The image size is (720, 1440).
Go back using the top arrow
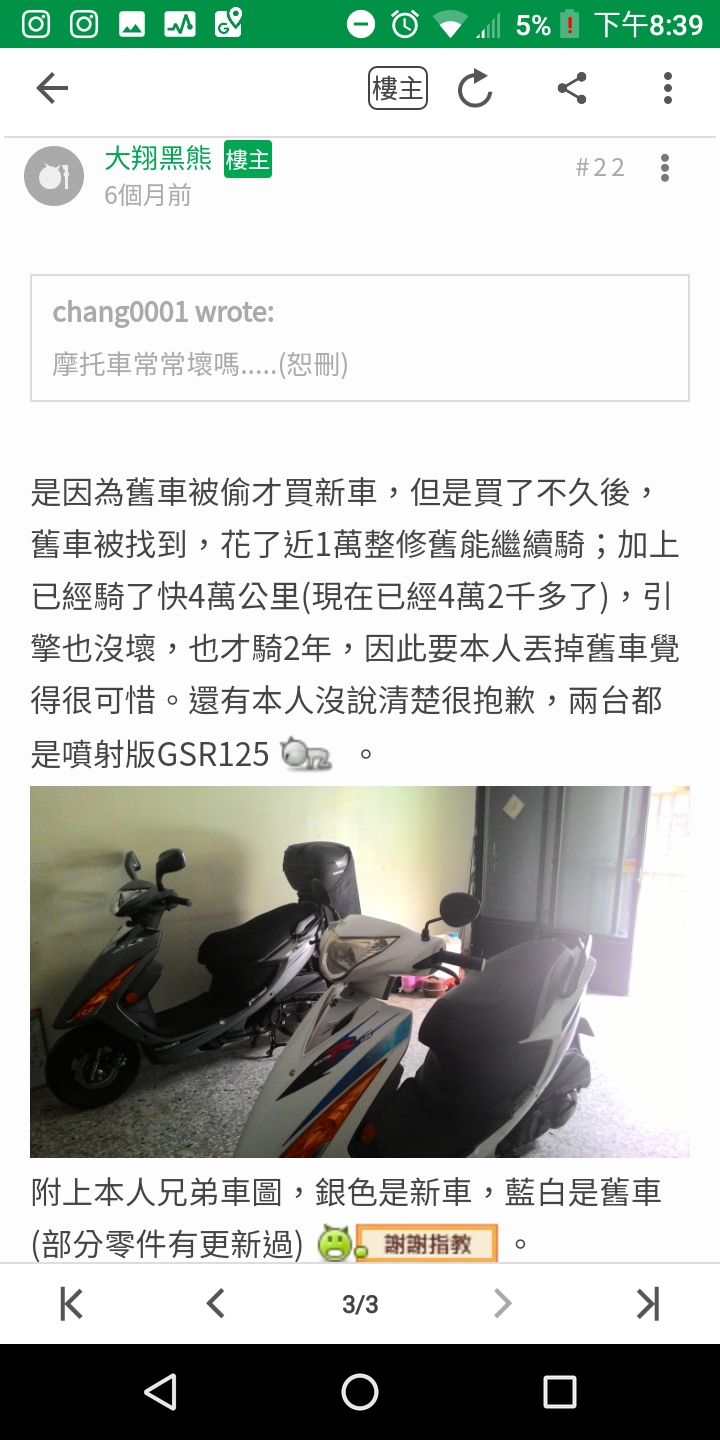click(x=52, y=89)
